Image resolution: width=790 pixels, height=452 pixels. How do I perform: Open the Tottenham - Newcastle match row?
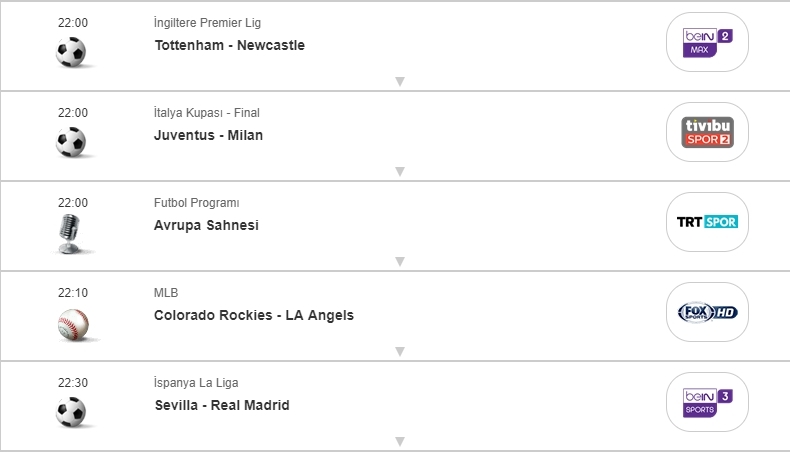click(230, 45)
